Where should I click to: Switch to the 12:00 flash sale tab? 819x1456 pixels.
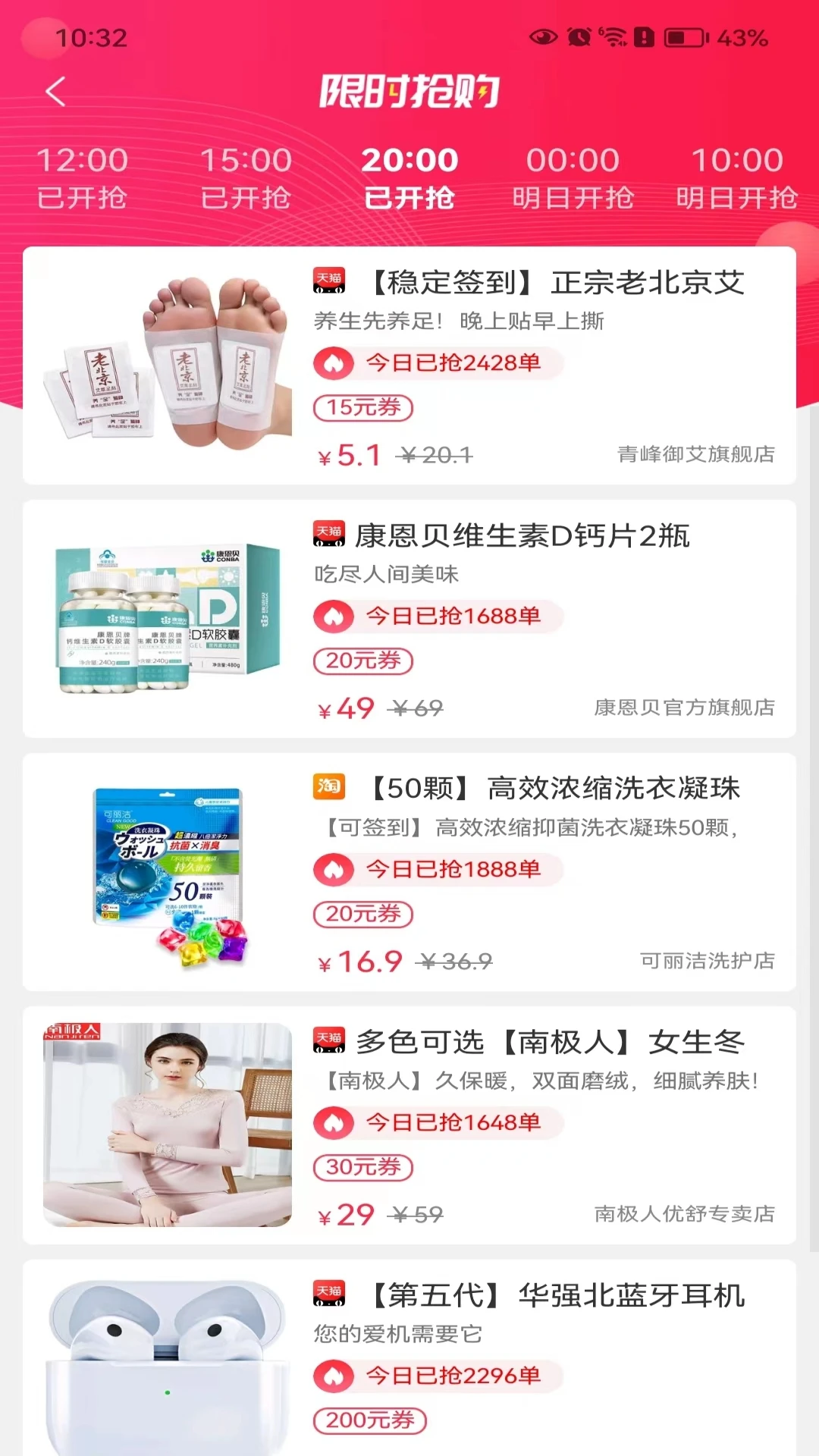82,178
